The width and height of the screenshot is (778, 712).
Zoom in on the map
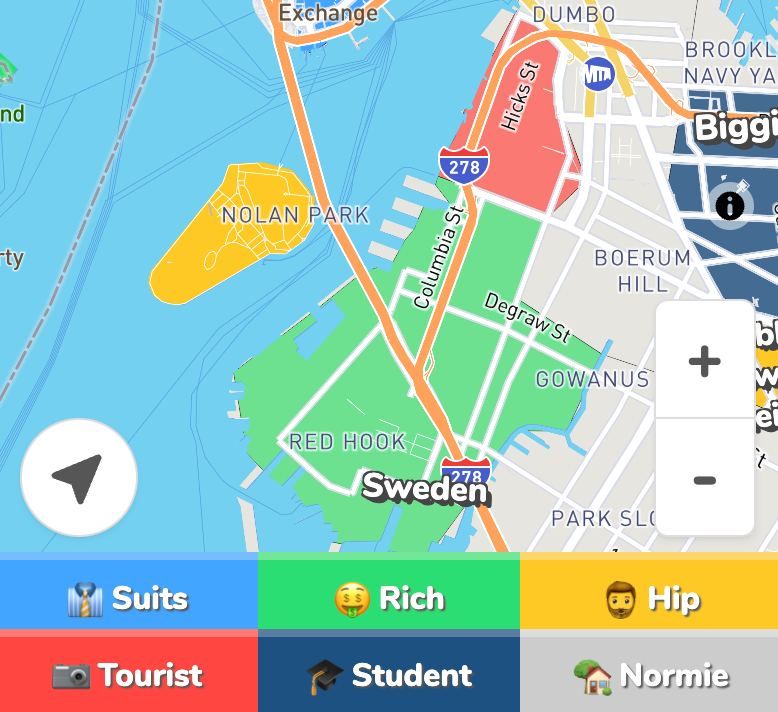705,361
